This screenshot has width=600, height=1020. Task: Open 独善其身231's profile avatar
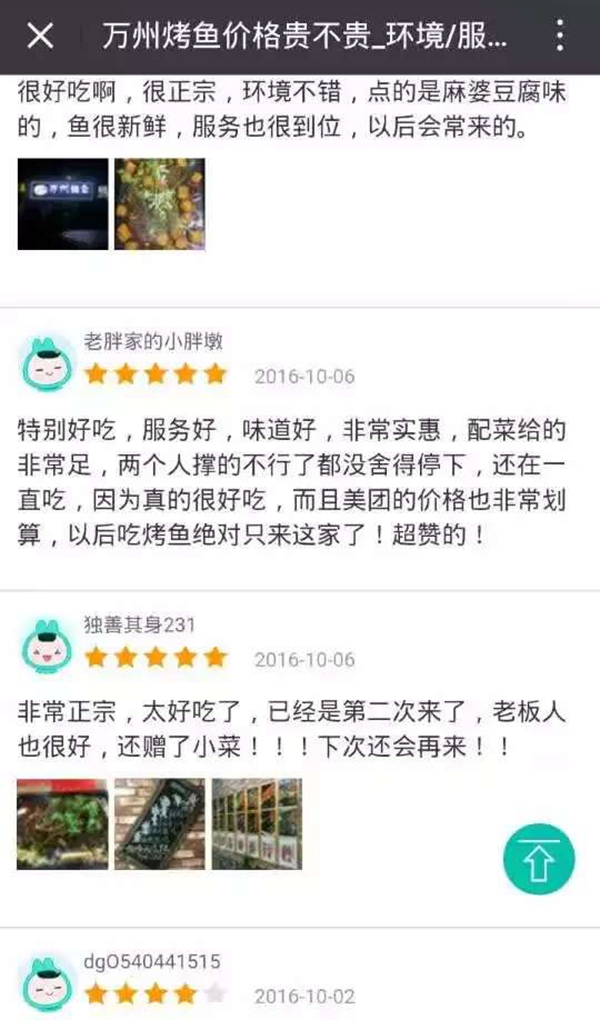pyautogui.click(x=47, y=646)
